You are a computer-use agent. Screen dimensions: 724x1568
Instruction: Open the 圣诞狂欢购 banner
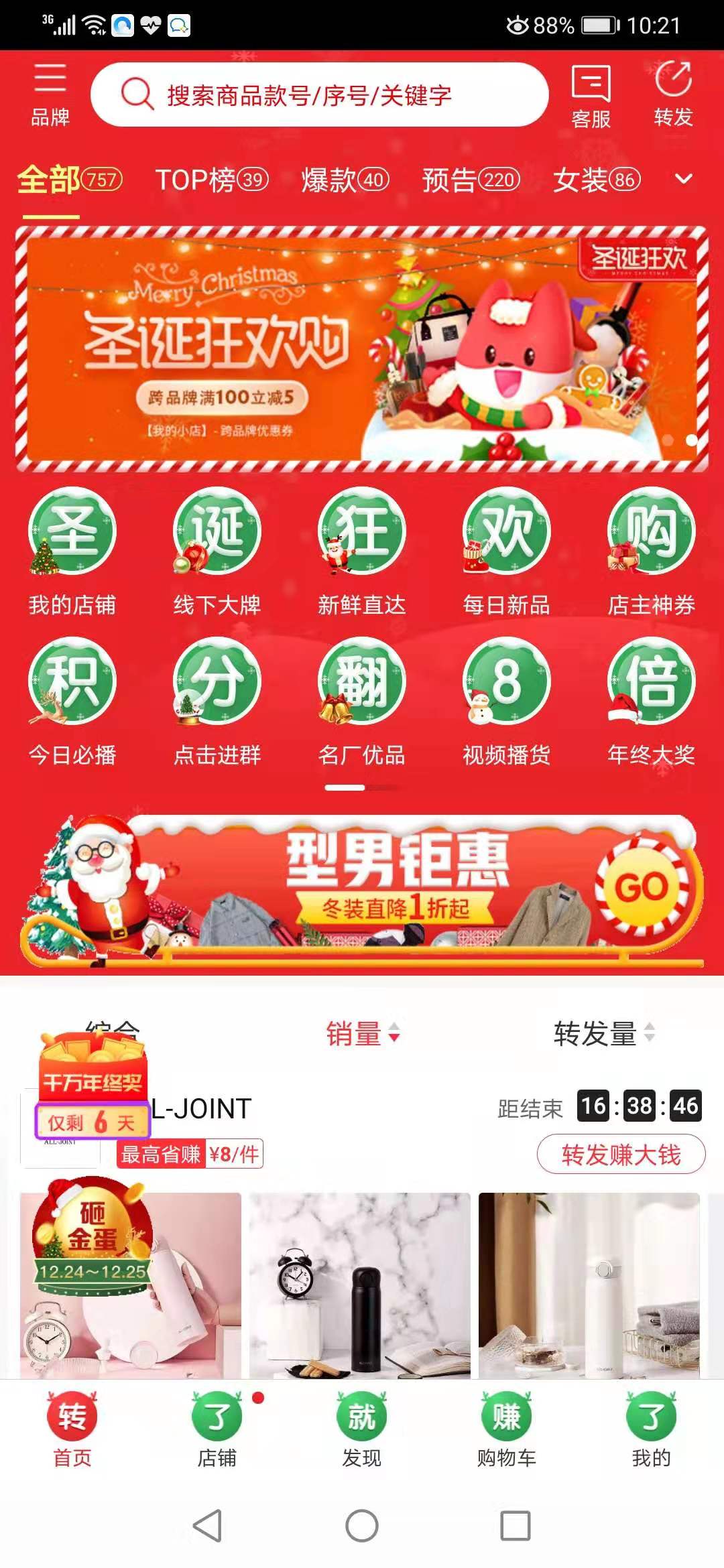pos(362,348)
